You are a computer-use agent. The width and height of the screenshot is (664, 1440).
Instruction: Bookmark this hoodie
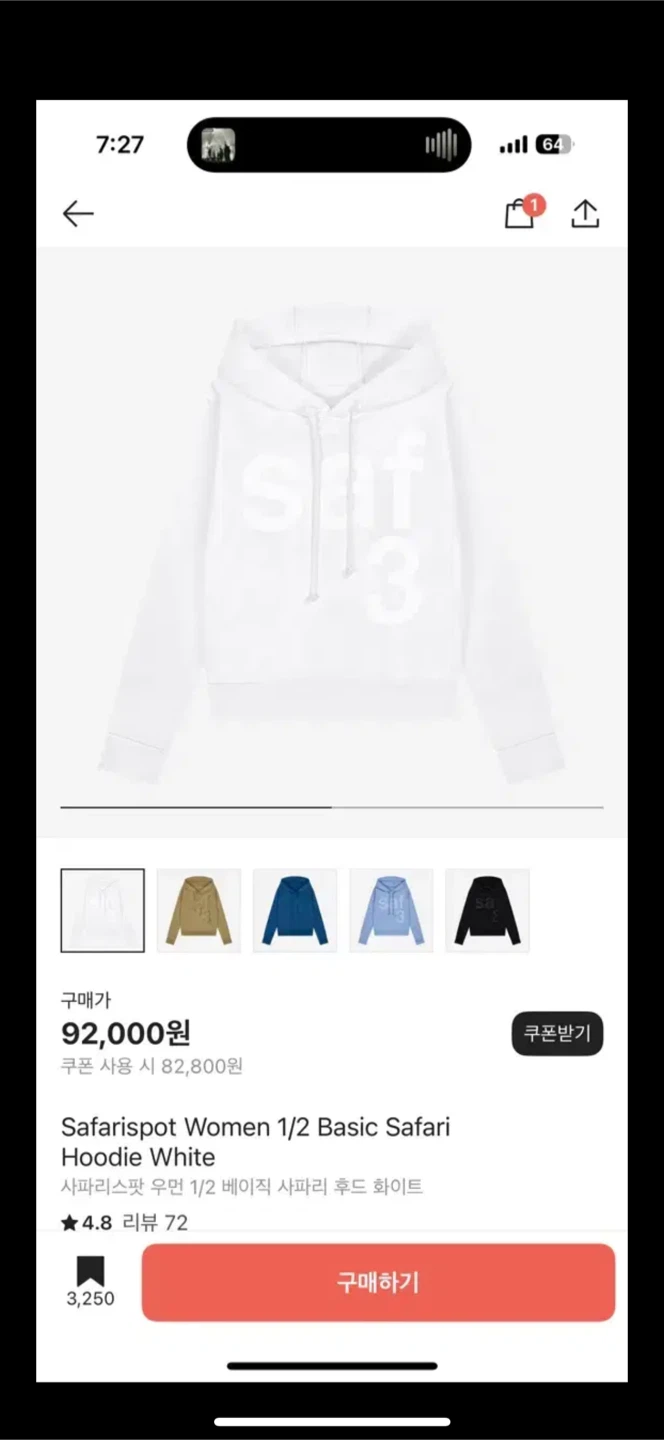point(90,1282)
